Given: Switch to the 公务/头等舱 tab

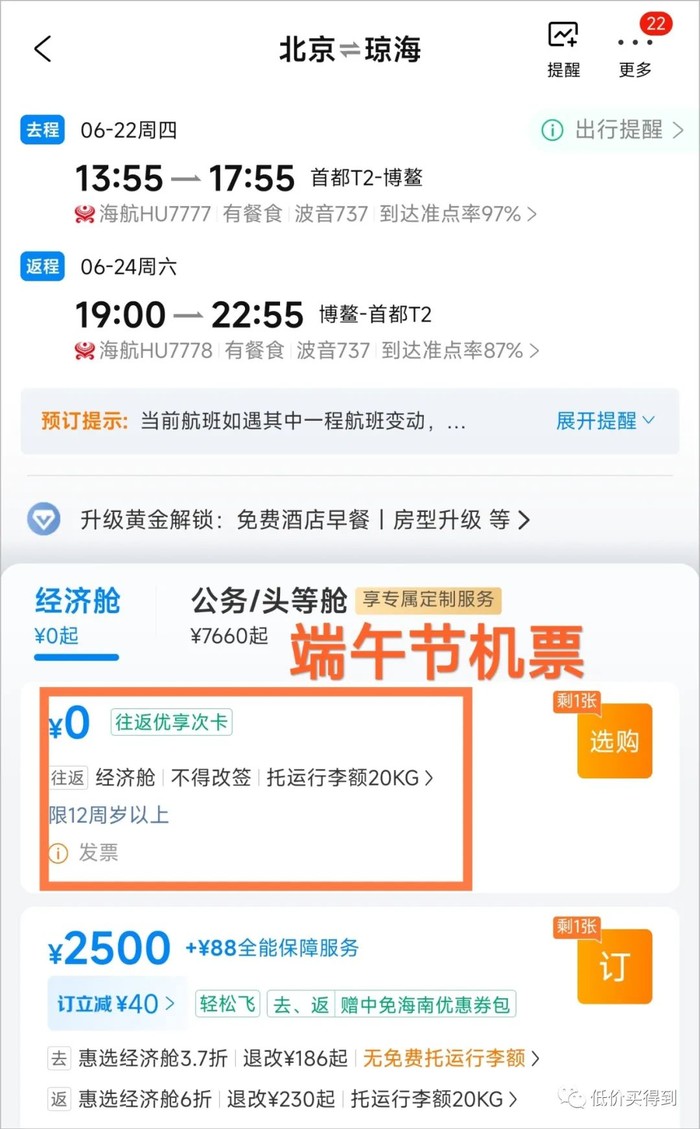Looking at the screenshot, I should click(x=268, y=610).
